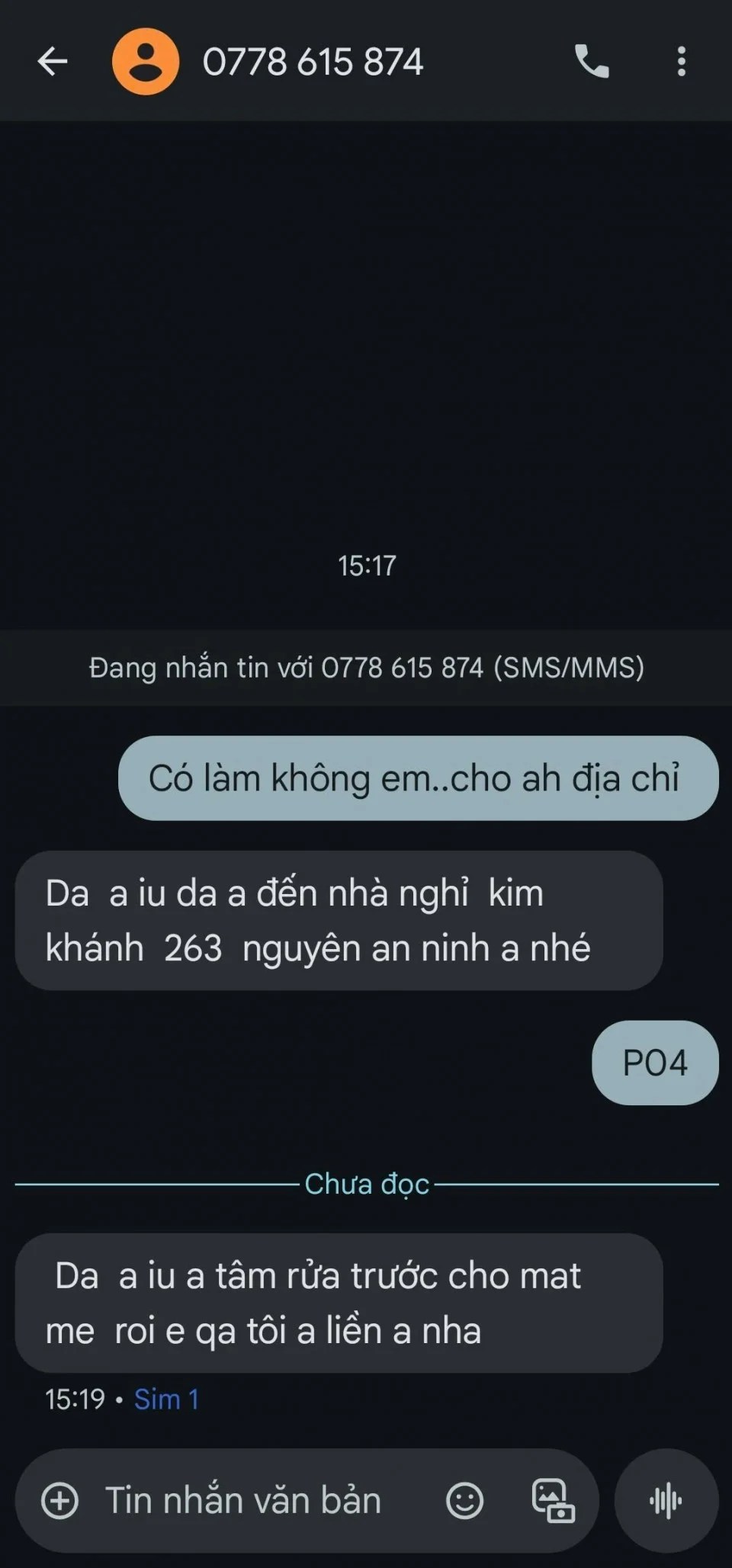This screenshot has width=732, height=1568.
Task: Open the overflow menu
Action: (x=681, y=62)
